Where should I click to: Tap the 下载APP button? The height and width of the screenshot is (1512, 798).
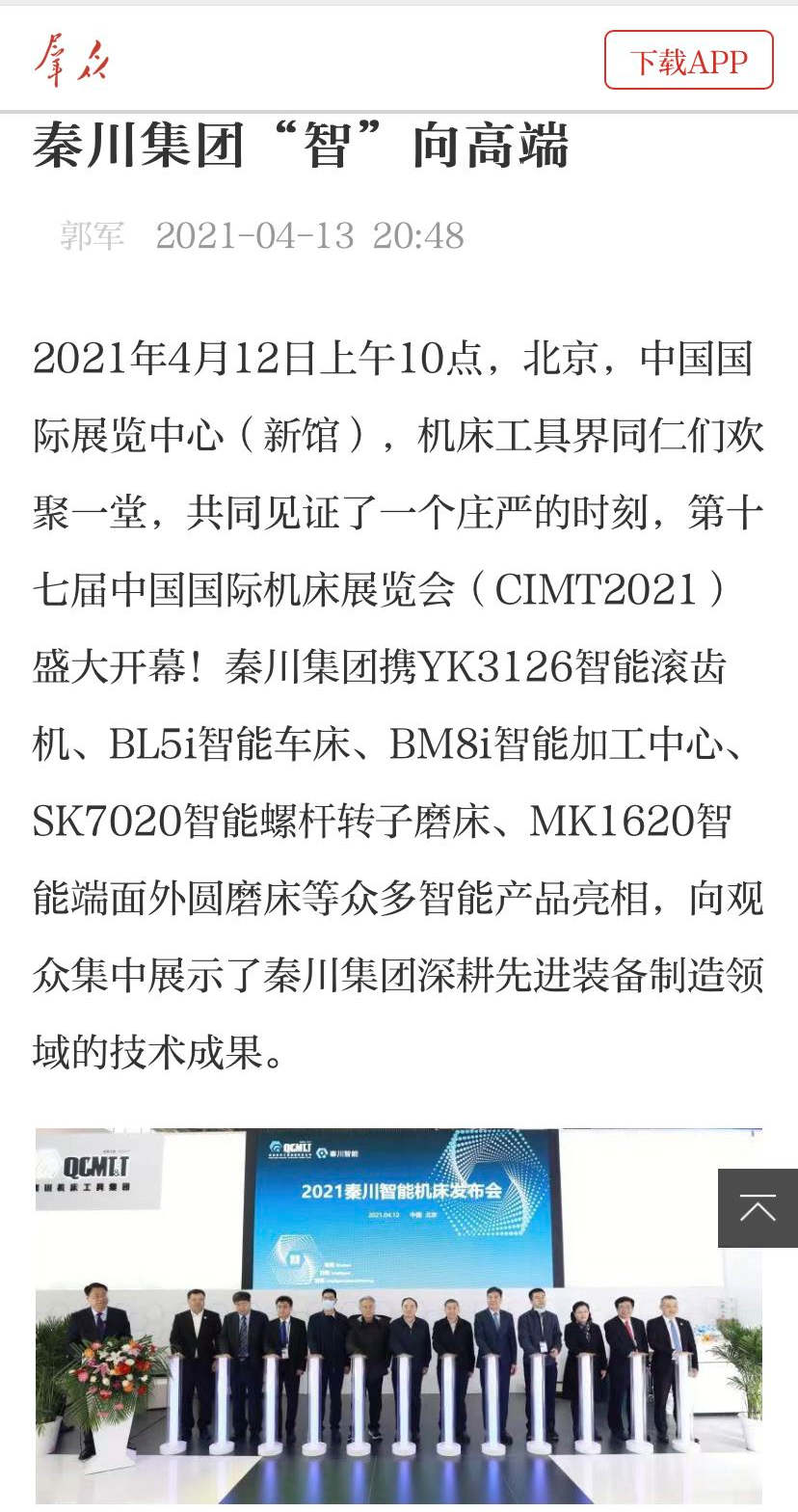(x=688, y=61)
